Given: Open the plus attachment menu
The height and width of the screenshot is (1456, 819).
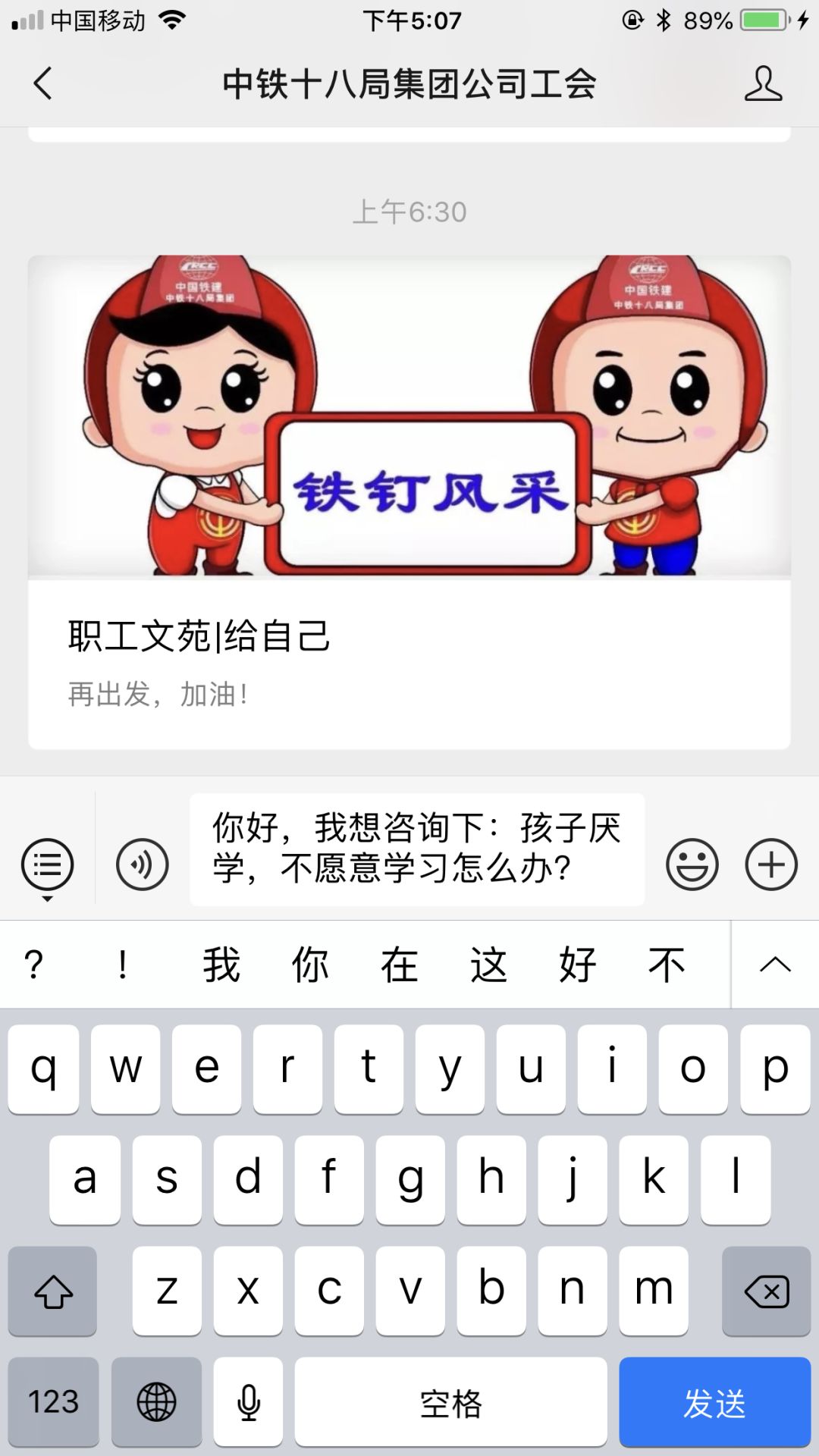Looking at the screenshot, I should click(771, 864).
